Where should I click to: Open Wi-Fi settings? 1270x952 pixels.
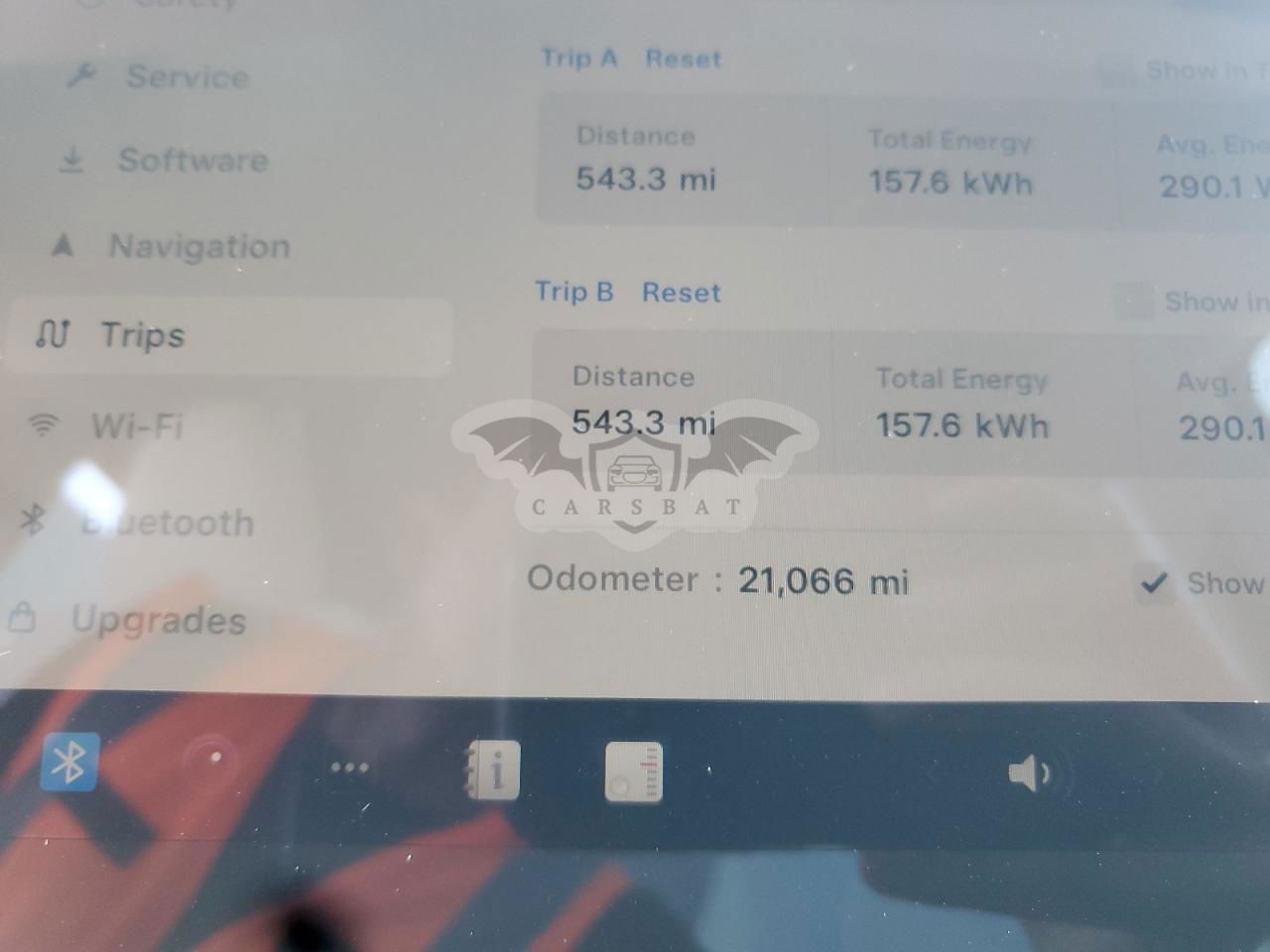point(137,426)
